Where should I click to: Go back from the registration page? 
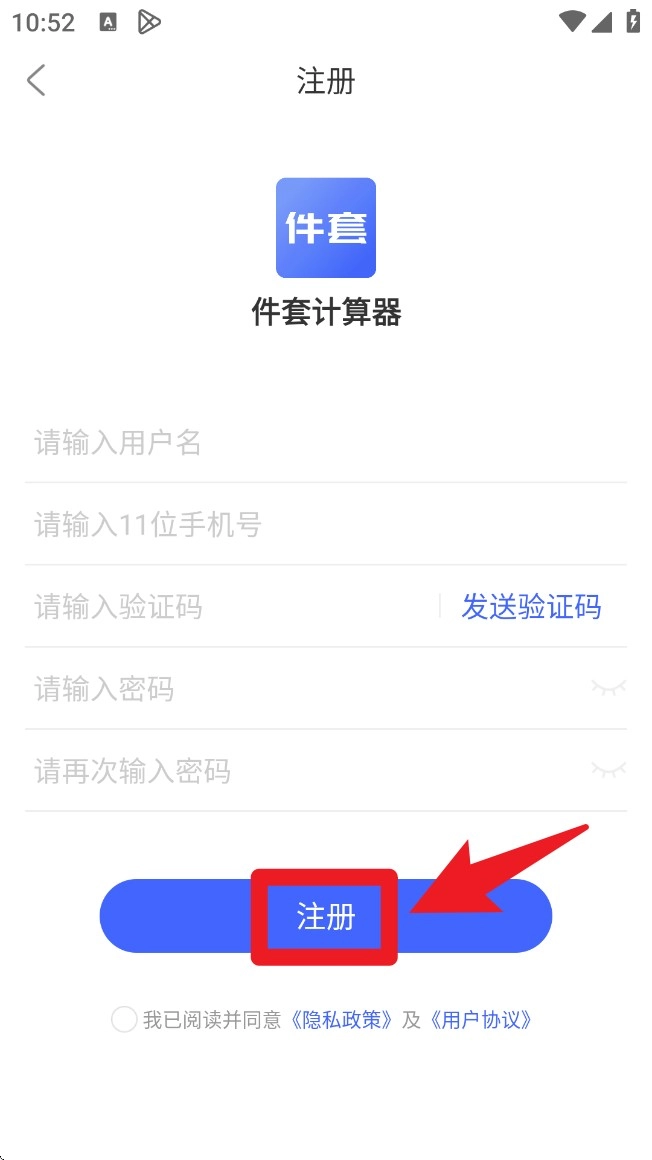[37, 81]
